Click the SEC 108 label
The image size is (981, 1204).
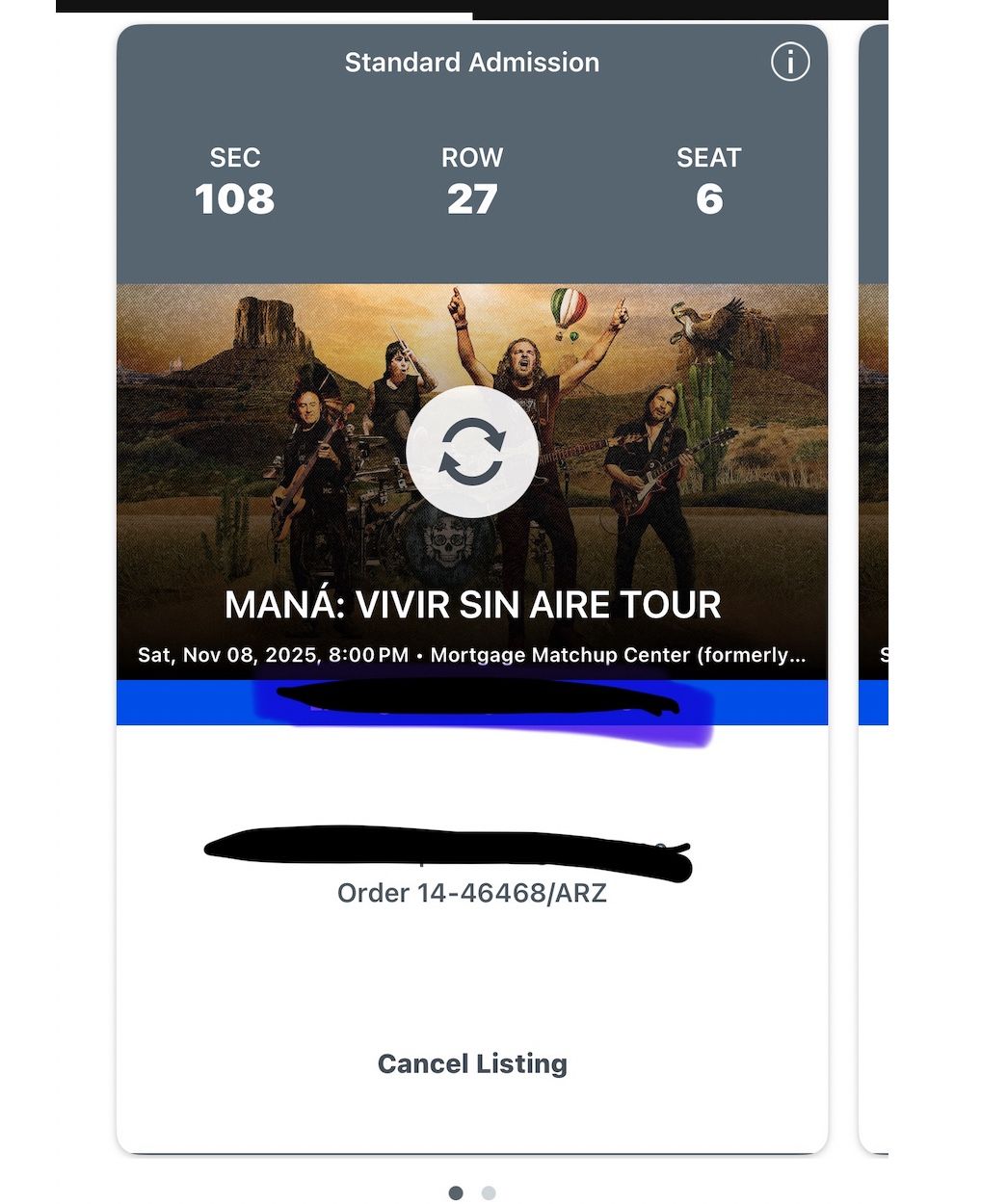pyautogui.click(x=234, y=181)
